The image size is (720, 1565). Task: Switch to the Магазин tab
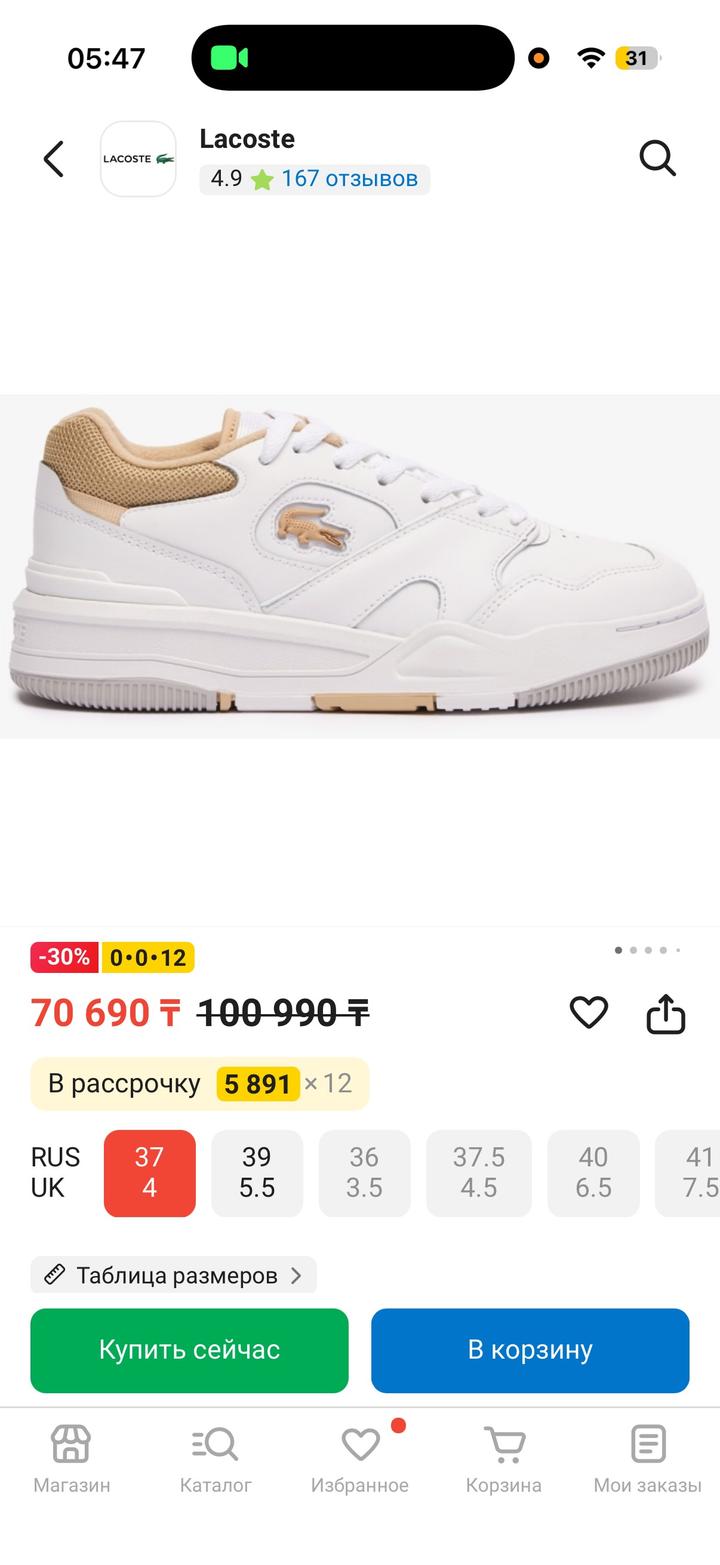point(72,1459)
